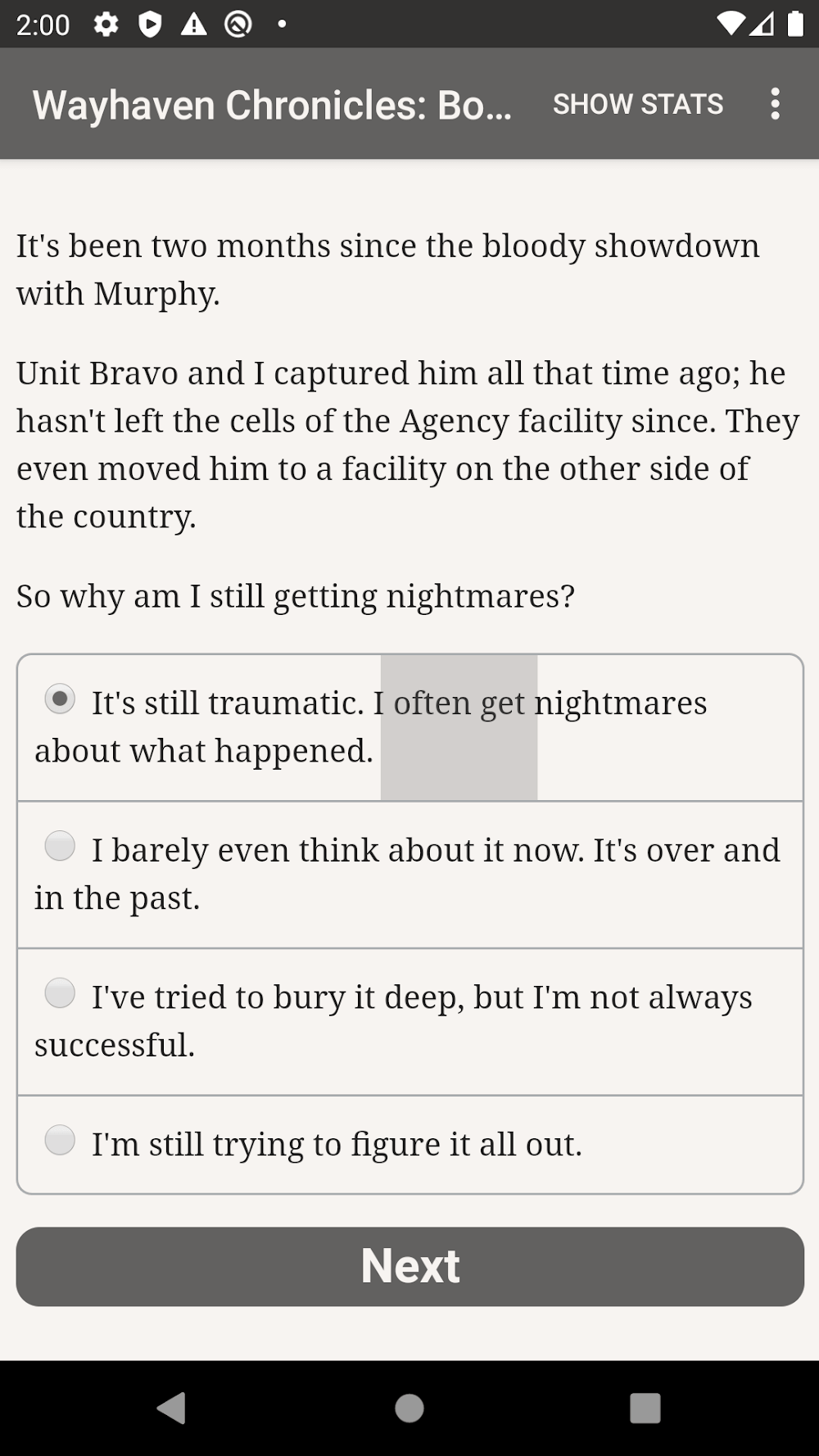819x1456 pixels.
Task: Go to the home screen
Action: (x=409, y=1409)
